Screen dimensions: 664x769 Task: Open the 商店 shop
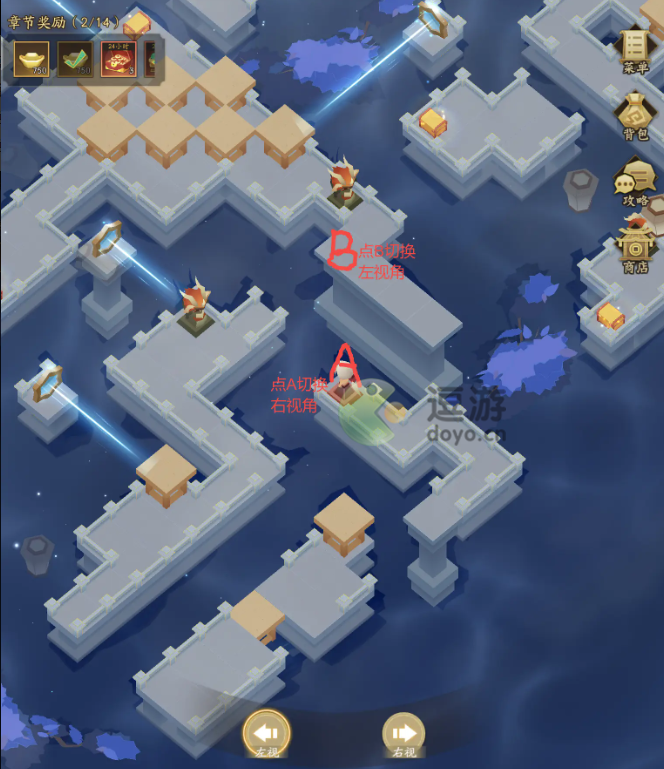click(635, 246)
